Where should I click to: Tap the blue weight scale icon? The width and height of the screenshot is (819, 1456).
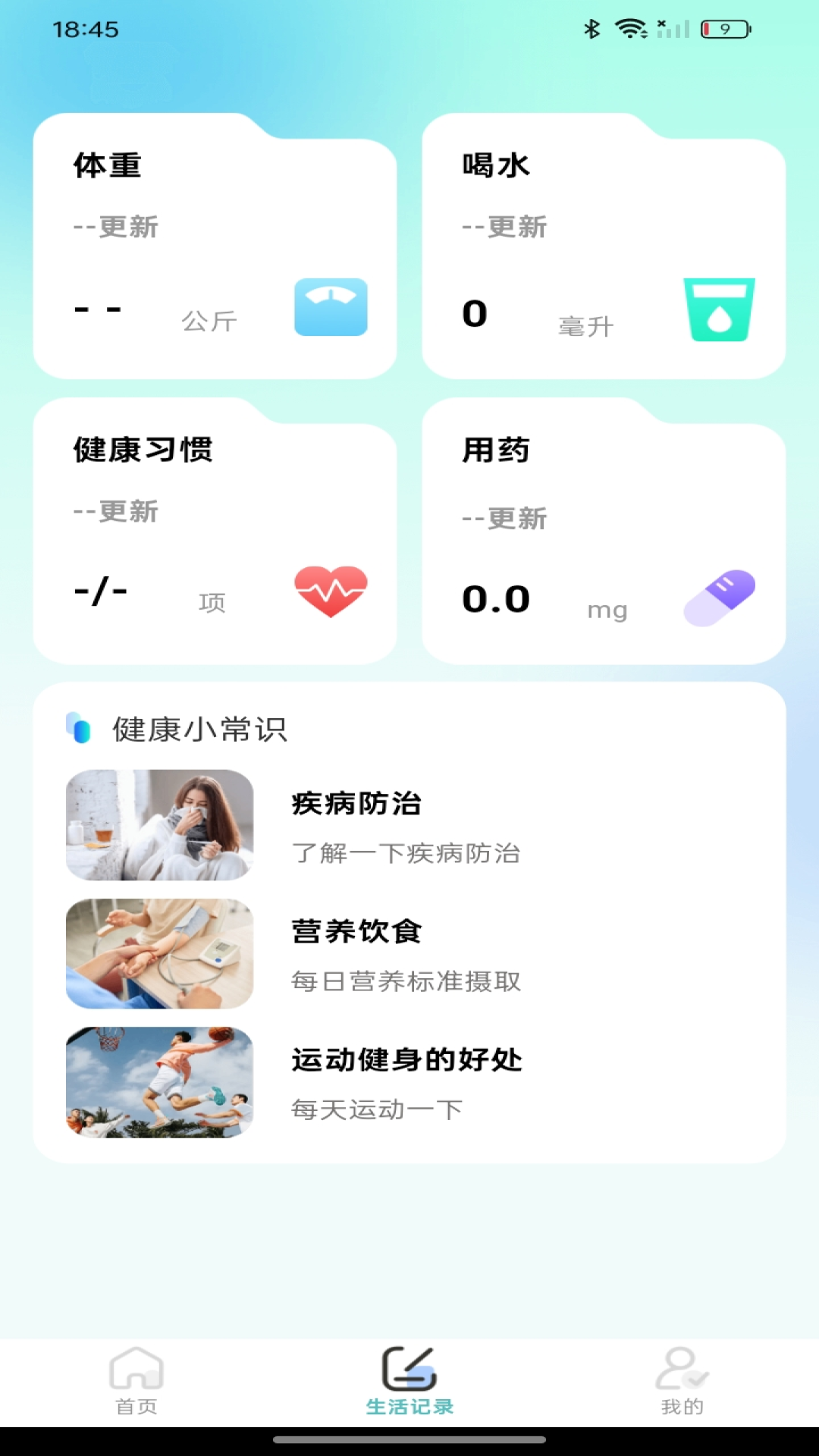(x=331, y=307)
